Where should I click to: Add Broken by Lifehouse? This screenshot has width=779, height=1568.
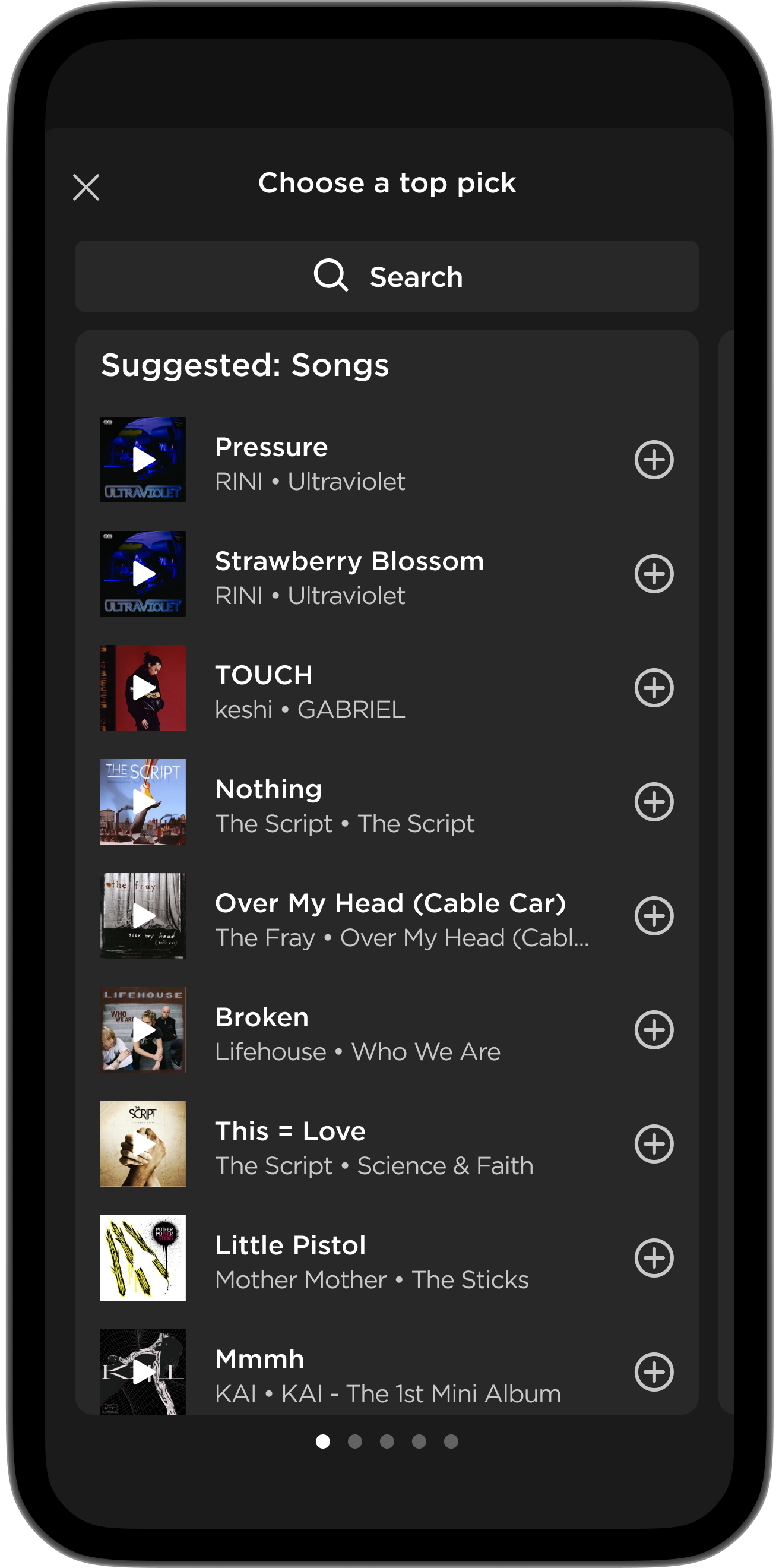pos(654,1030)
